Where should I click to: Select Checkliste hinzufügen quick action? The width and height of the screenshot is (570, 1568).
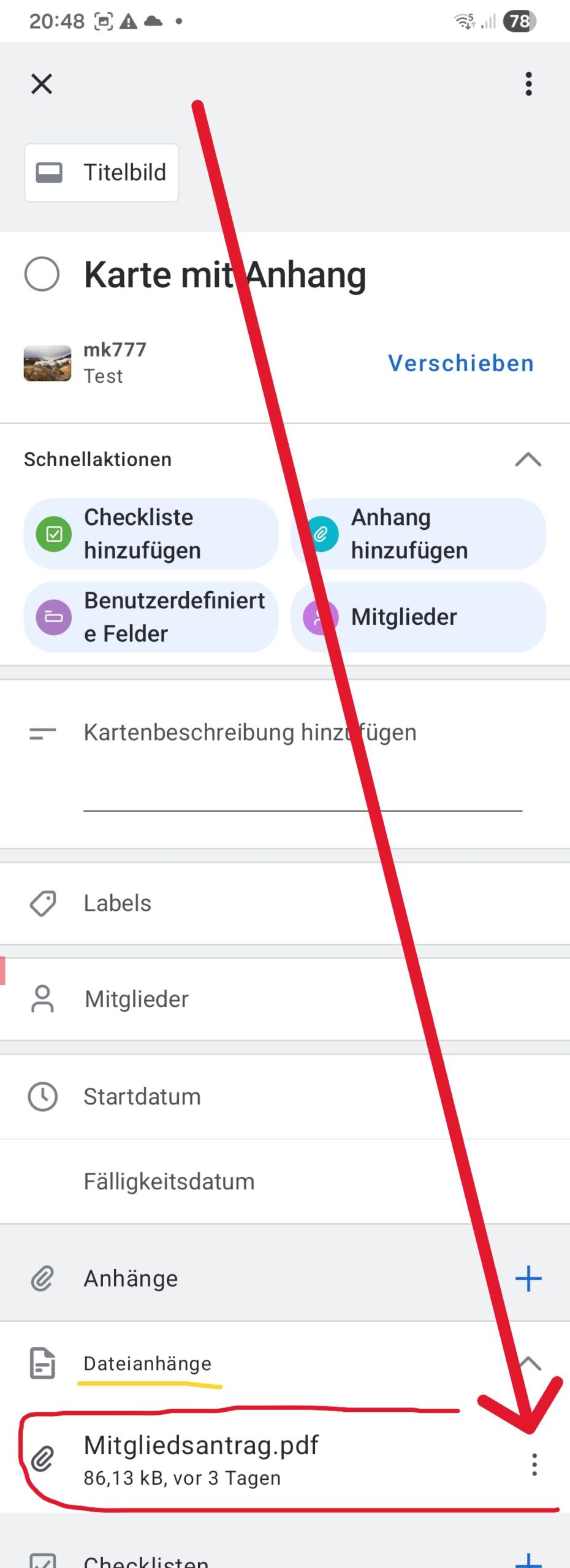click(x=151, y=533)
